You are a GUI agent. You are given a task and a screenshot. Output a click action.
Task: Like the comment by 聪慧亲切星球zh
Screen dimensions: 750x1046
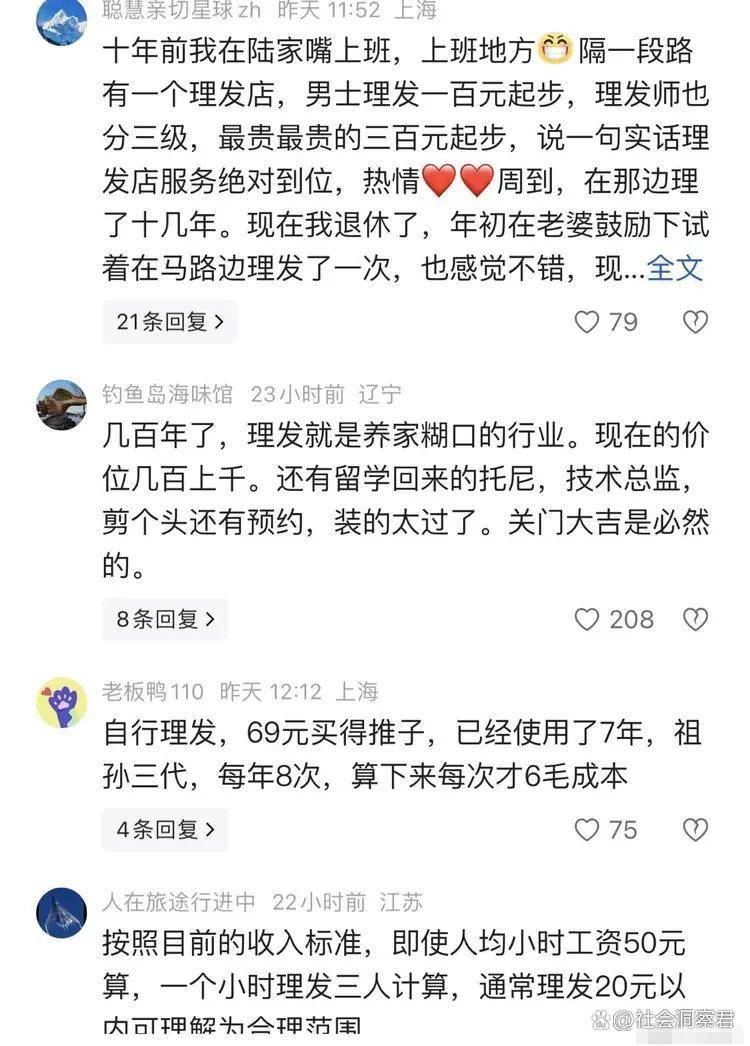click(587, 322)
